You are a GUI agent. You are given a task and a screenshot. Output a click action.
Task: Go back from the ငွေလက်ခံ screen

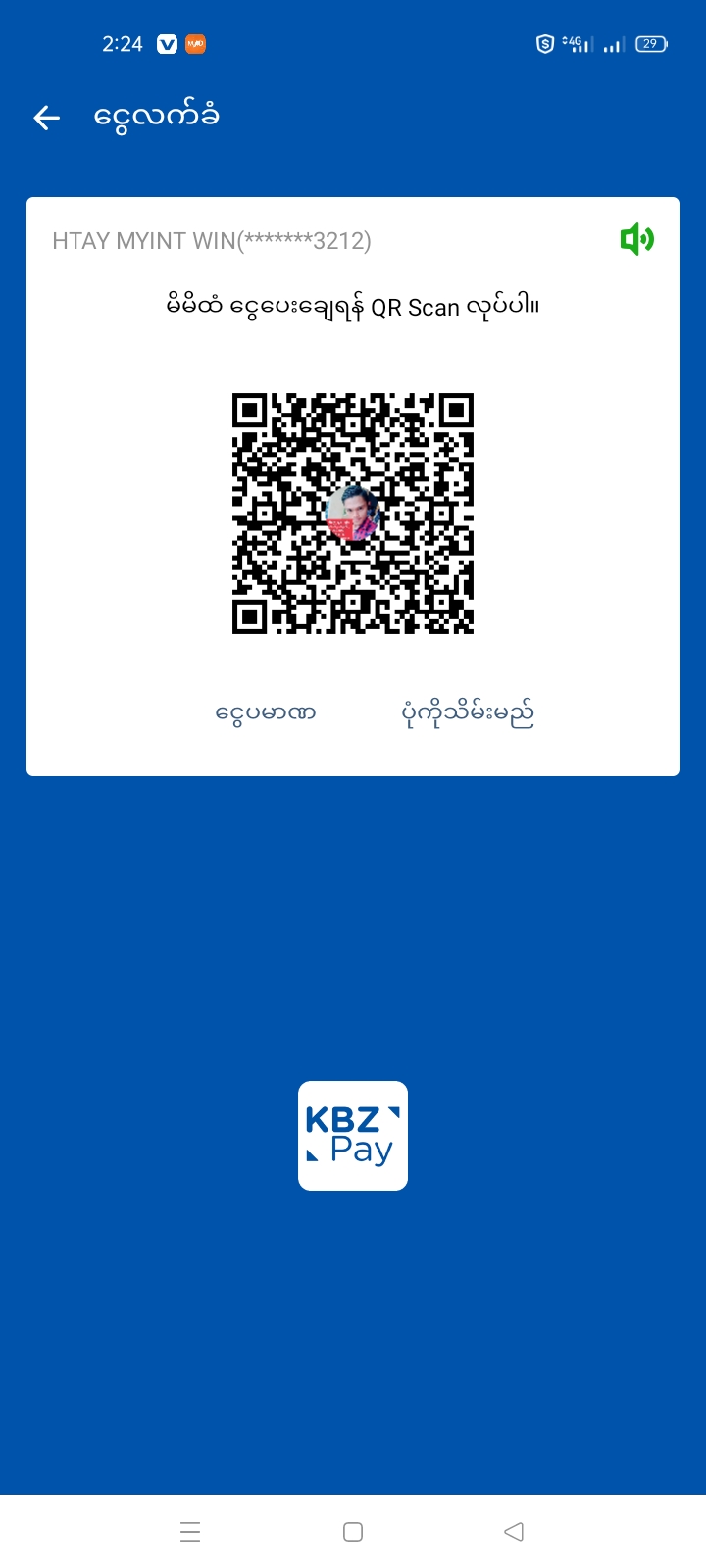(47, 119)
